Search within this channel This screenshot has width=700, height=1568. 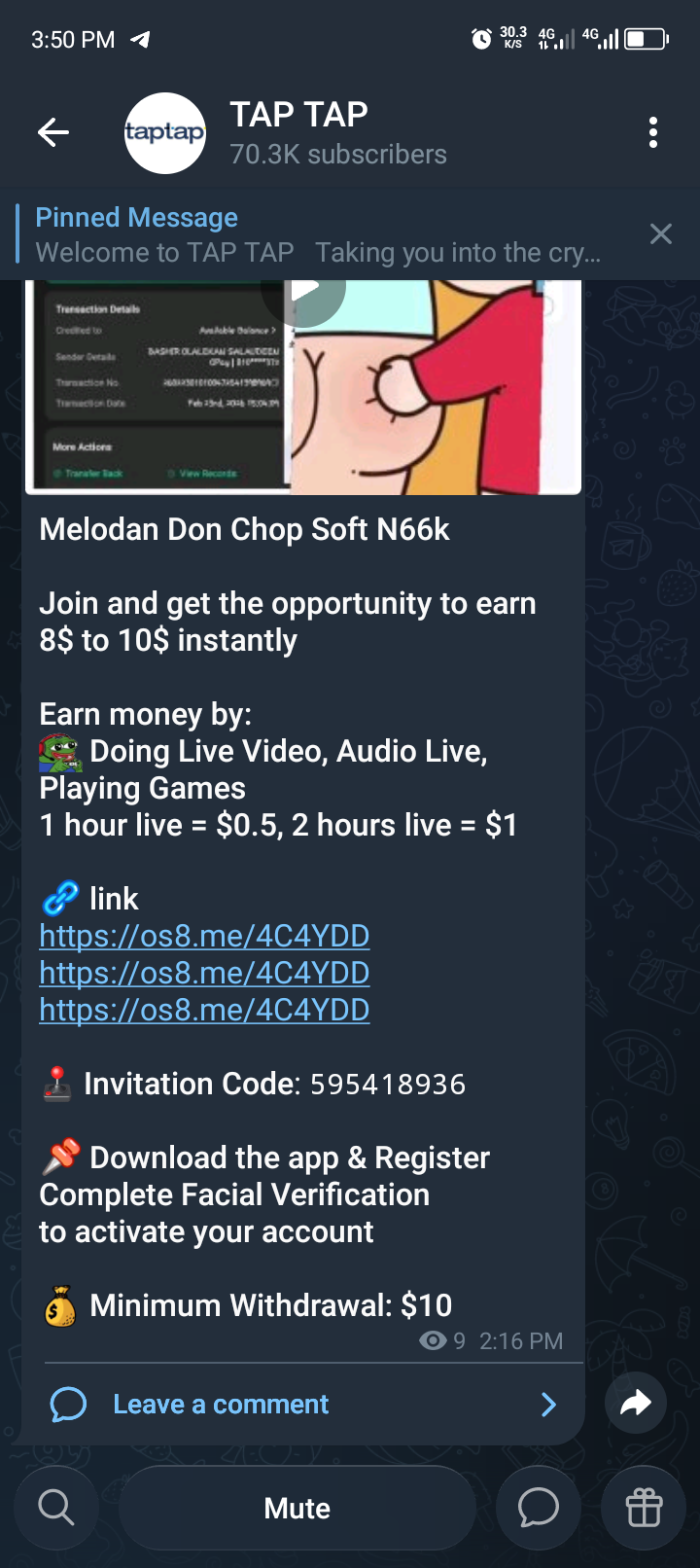coord(56,1508)
